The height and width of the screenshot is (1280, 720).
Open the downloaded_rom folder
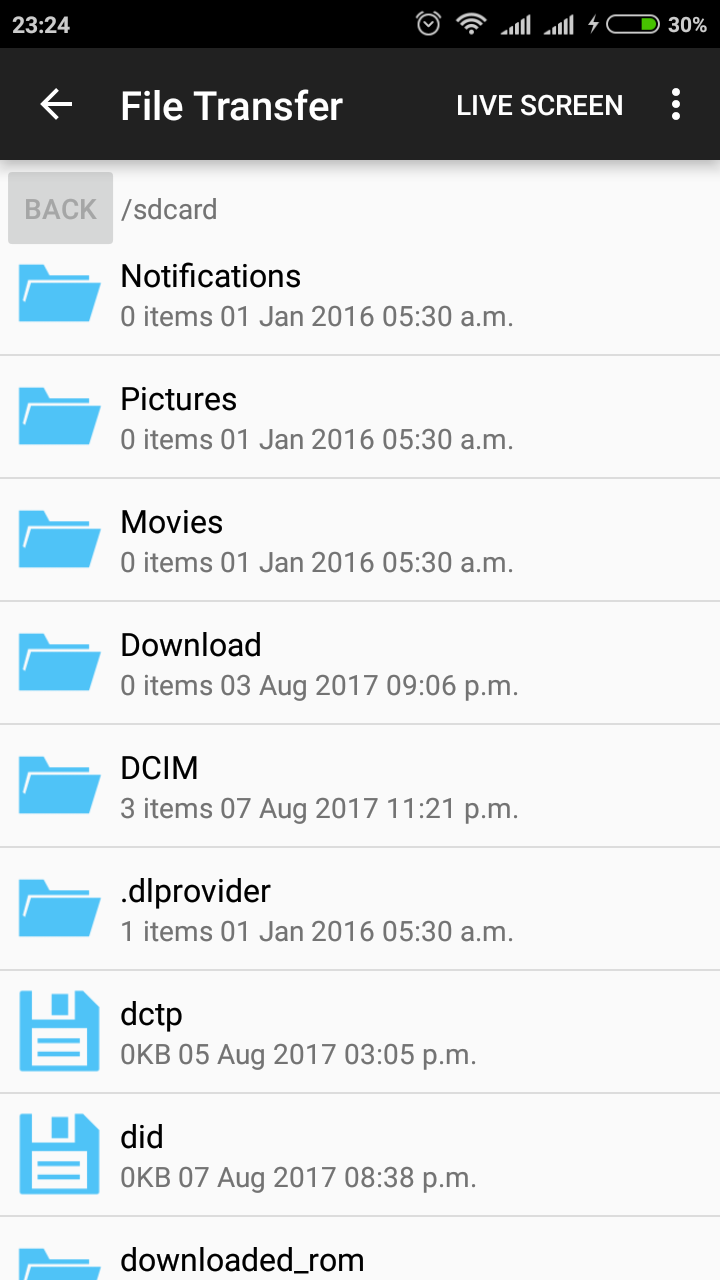360,1256
